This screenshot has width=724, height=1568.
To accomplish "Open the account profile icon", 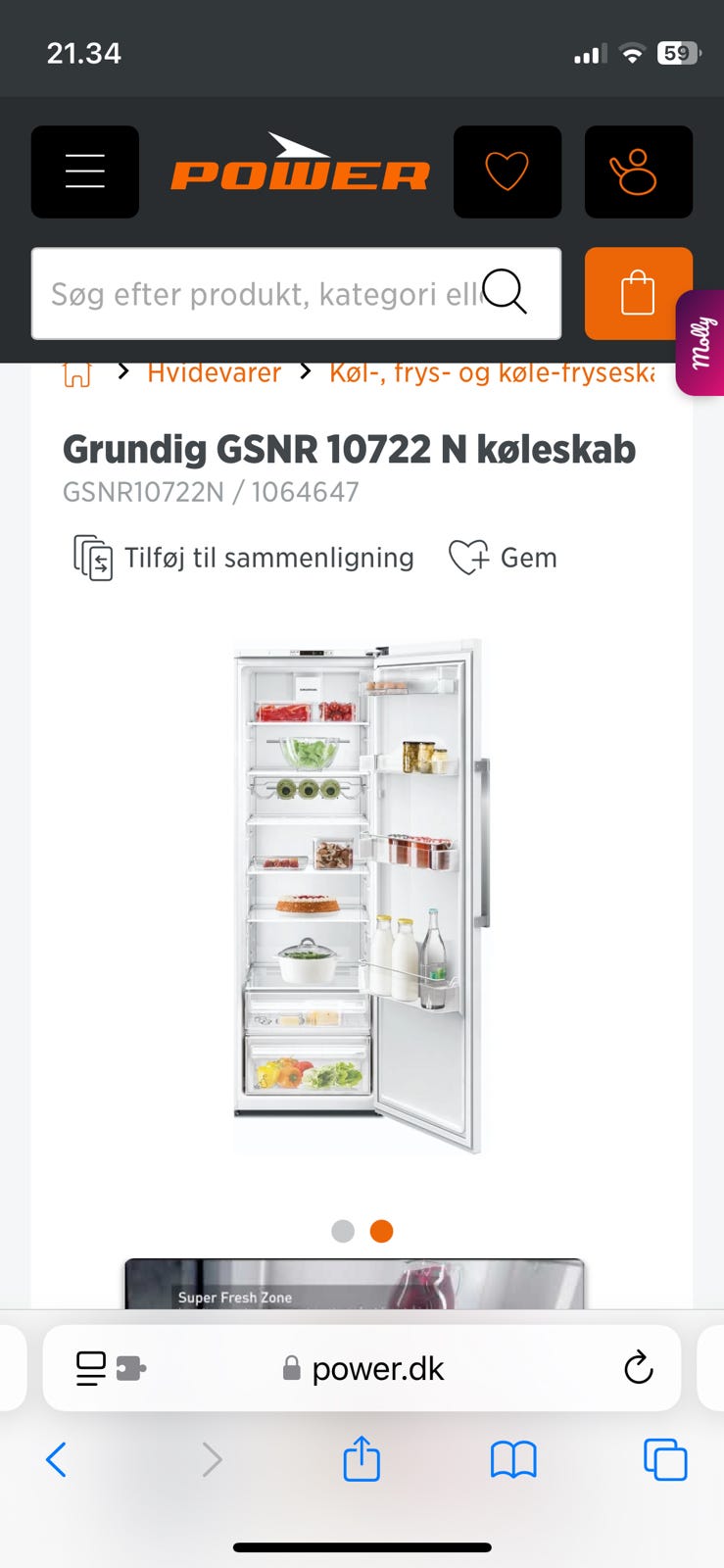I will point(638,171).
